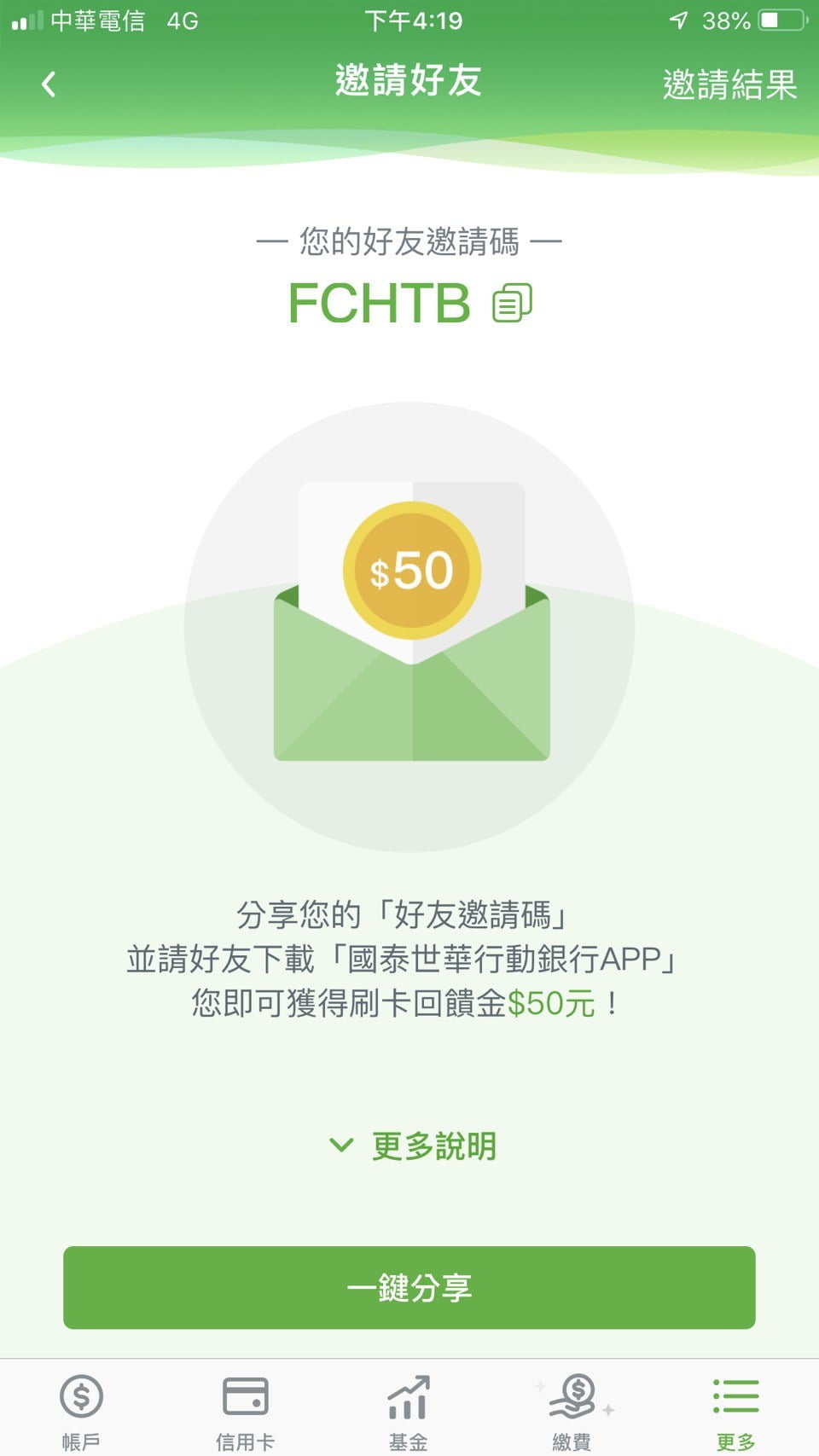The image size is (819, 1456).
Task: Tap the location arrow in status bar
Action: coord(680,20)
